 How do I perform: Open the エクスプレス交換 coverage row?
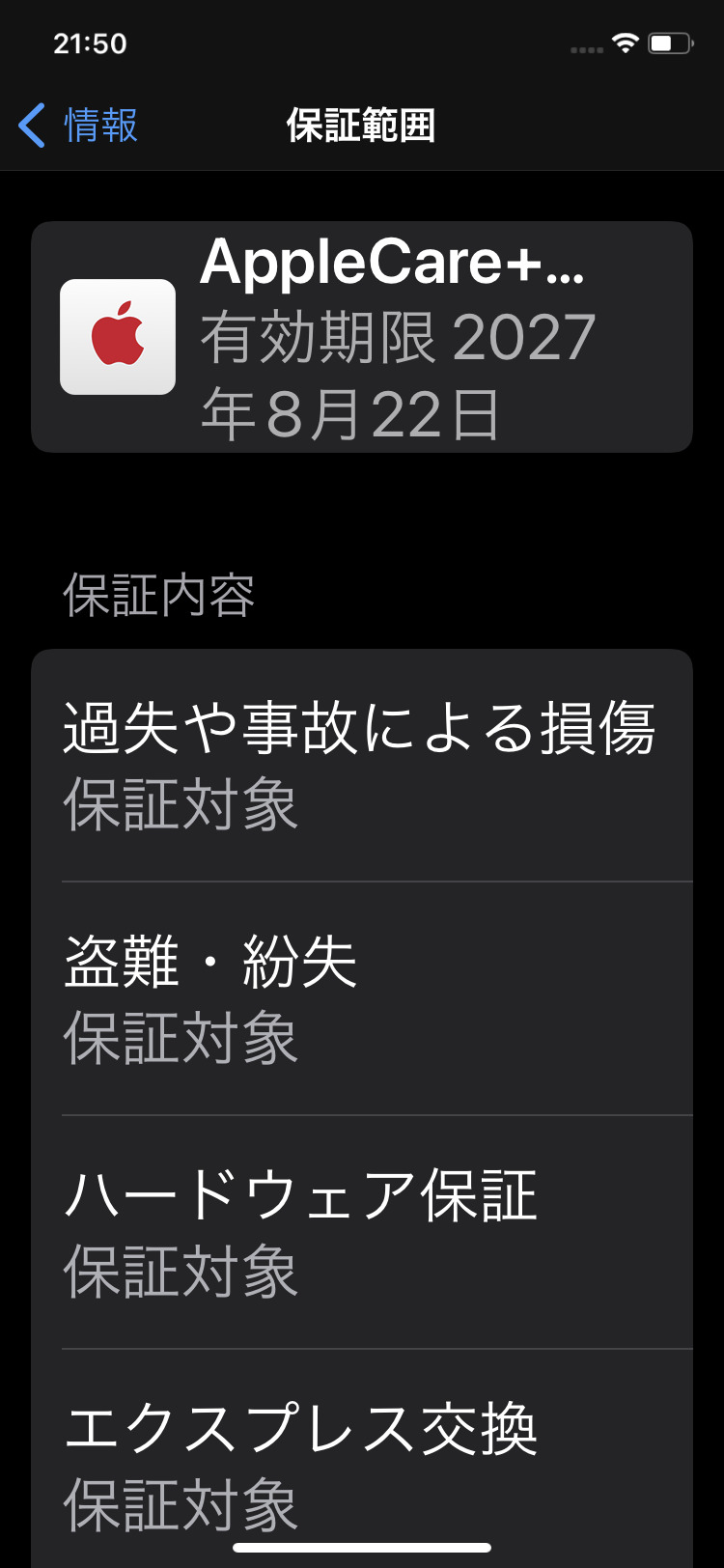point(362,1458)
